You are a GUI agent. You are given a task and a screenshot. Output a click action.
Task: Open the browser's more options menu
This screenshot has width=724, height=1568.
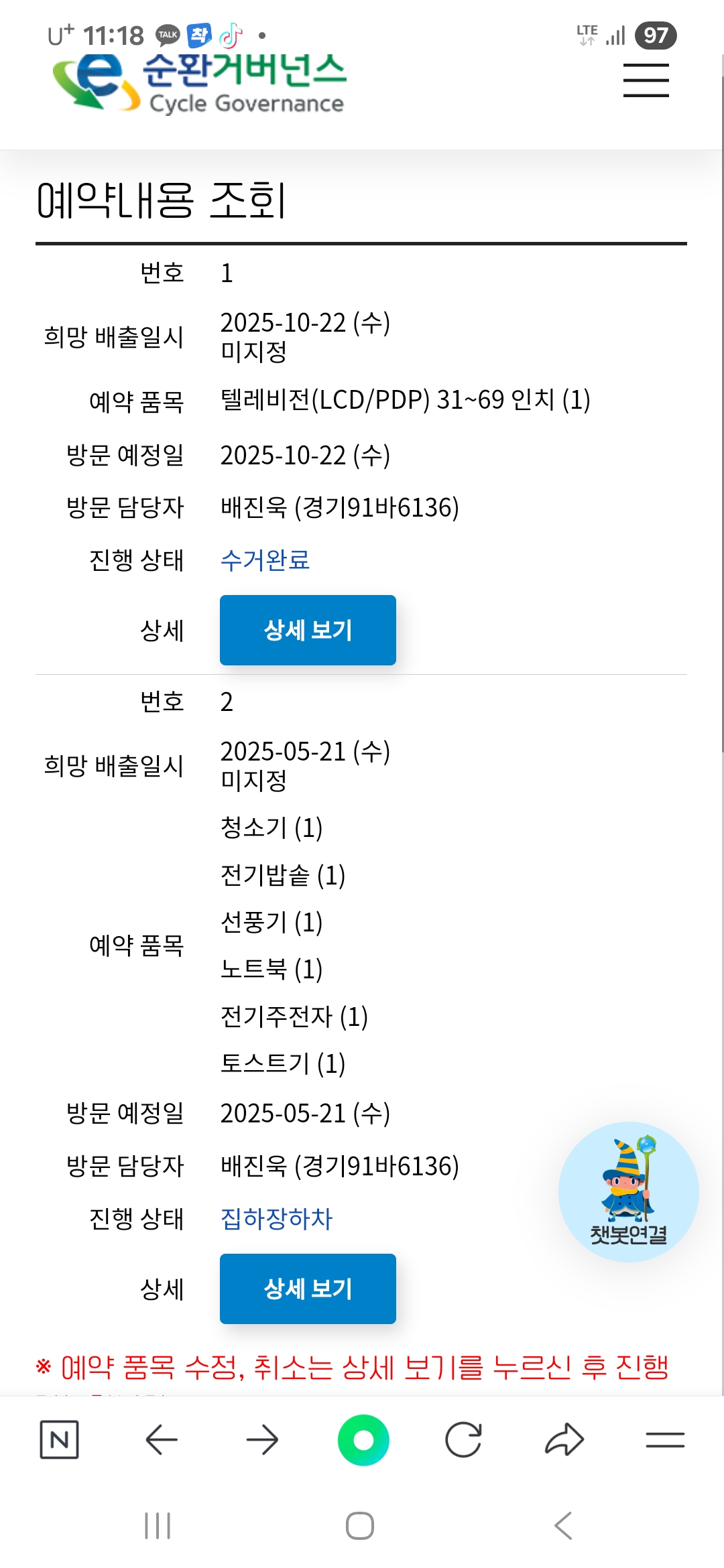click(x=665, y=1439)
